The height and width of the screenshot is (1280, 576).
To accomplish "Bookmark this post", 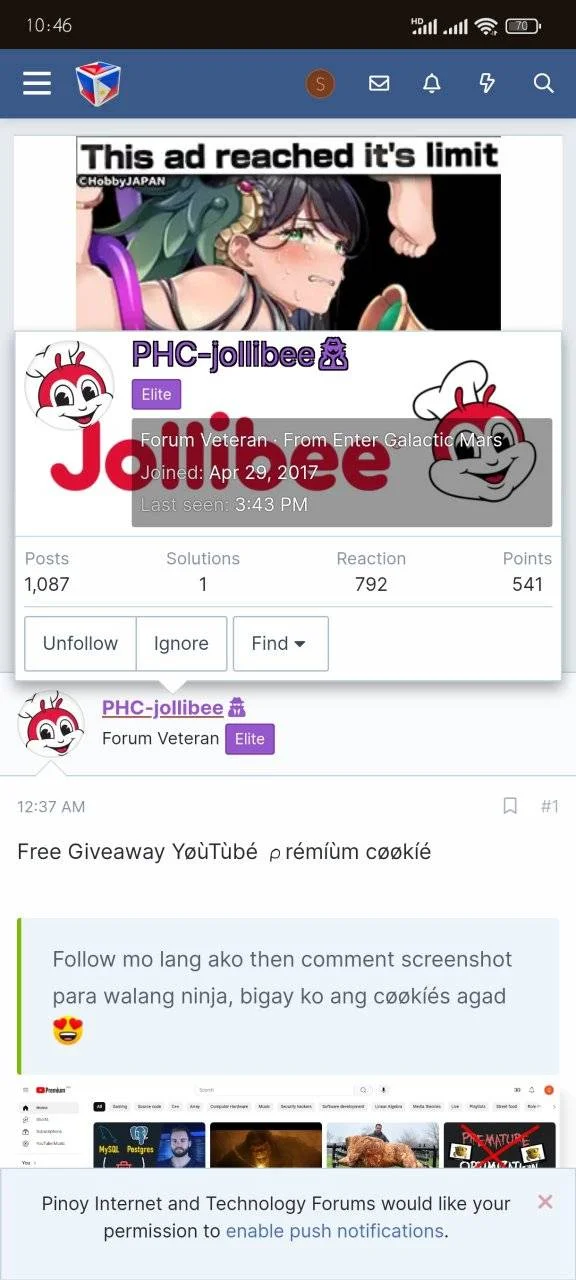I will [510, 806].
